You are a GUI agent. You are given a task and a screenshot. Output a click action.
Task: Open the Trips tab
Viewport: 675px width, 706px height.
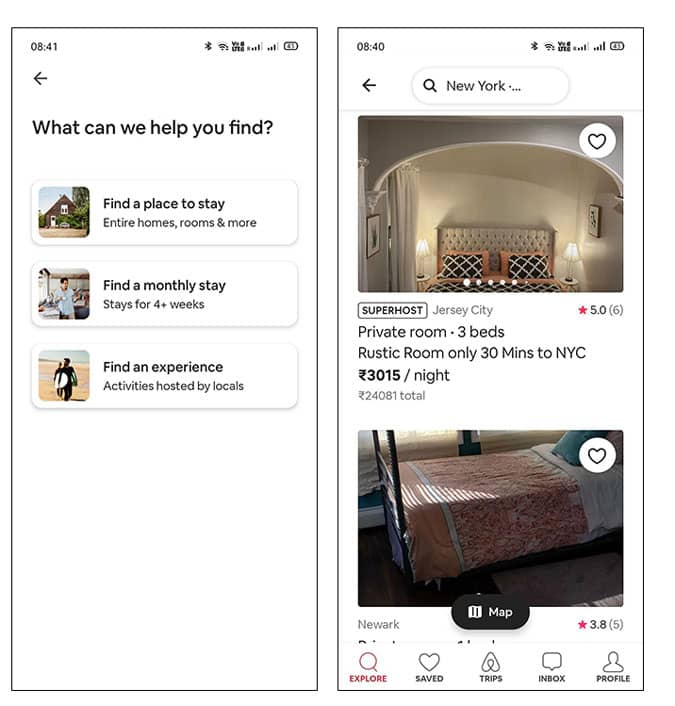click(490, 667)
